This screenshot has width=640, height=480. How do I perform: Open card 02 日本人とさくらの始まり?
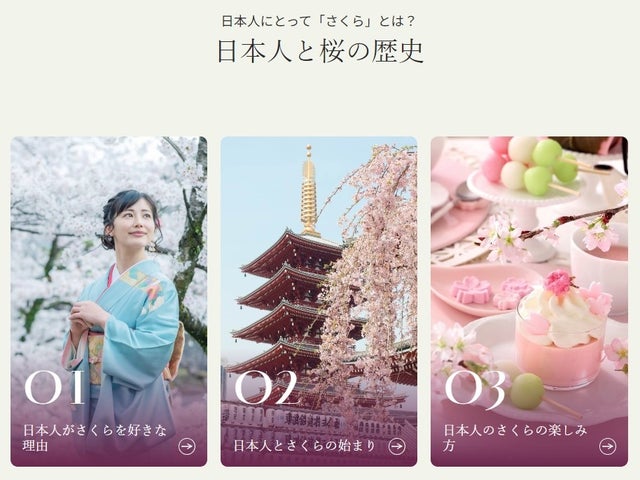(319, 301)
